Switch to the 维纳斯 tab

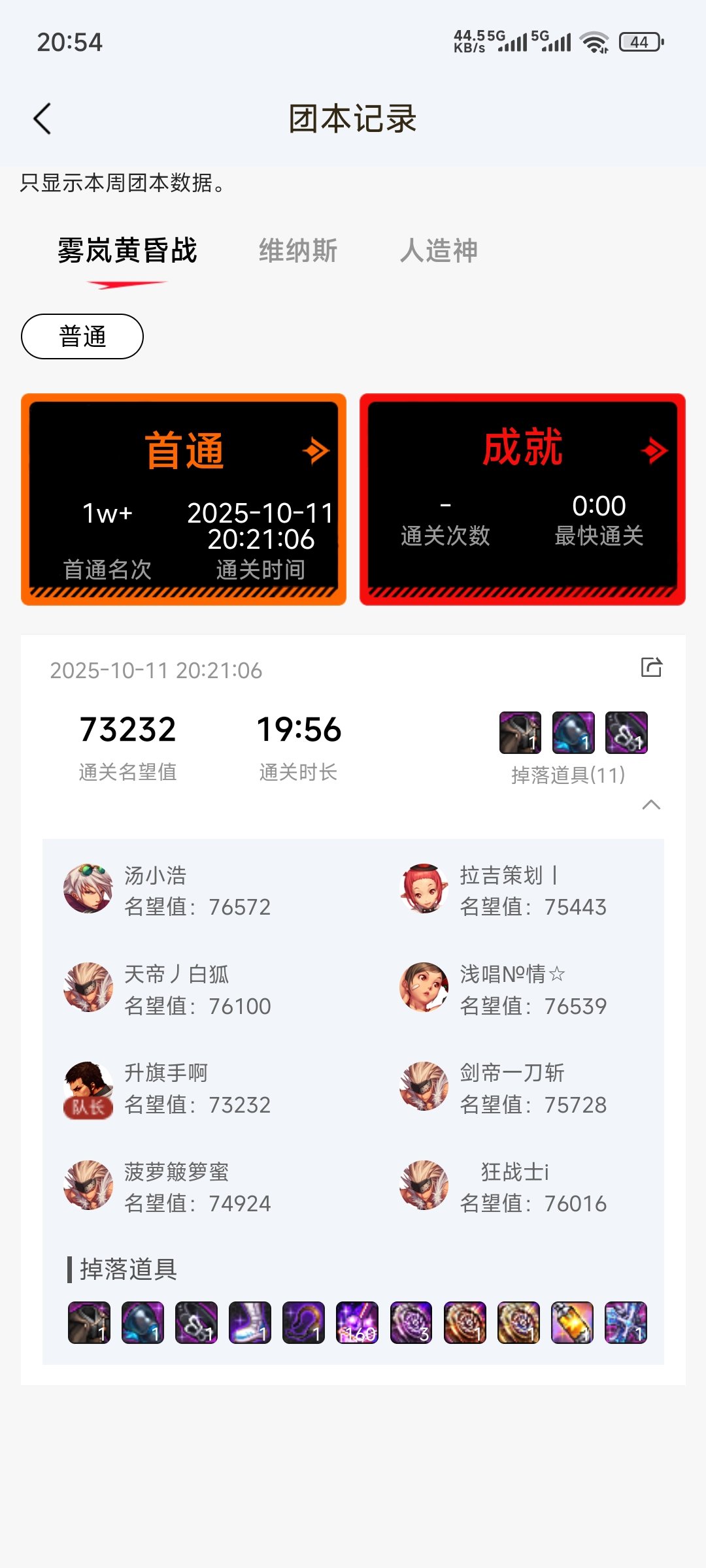click(x=298, y=251)
